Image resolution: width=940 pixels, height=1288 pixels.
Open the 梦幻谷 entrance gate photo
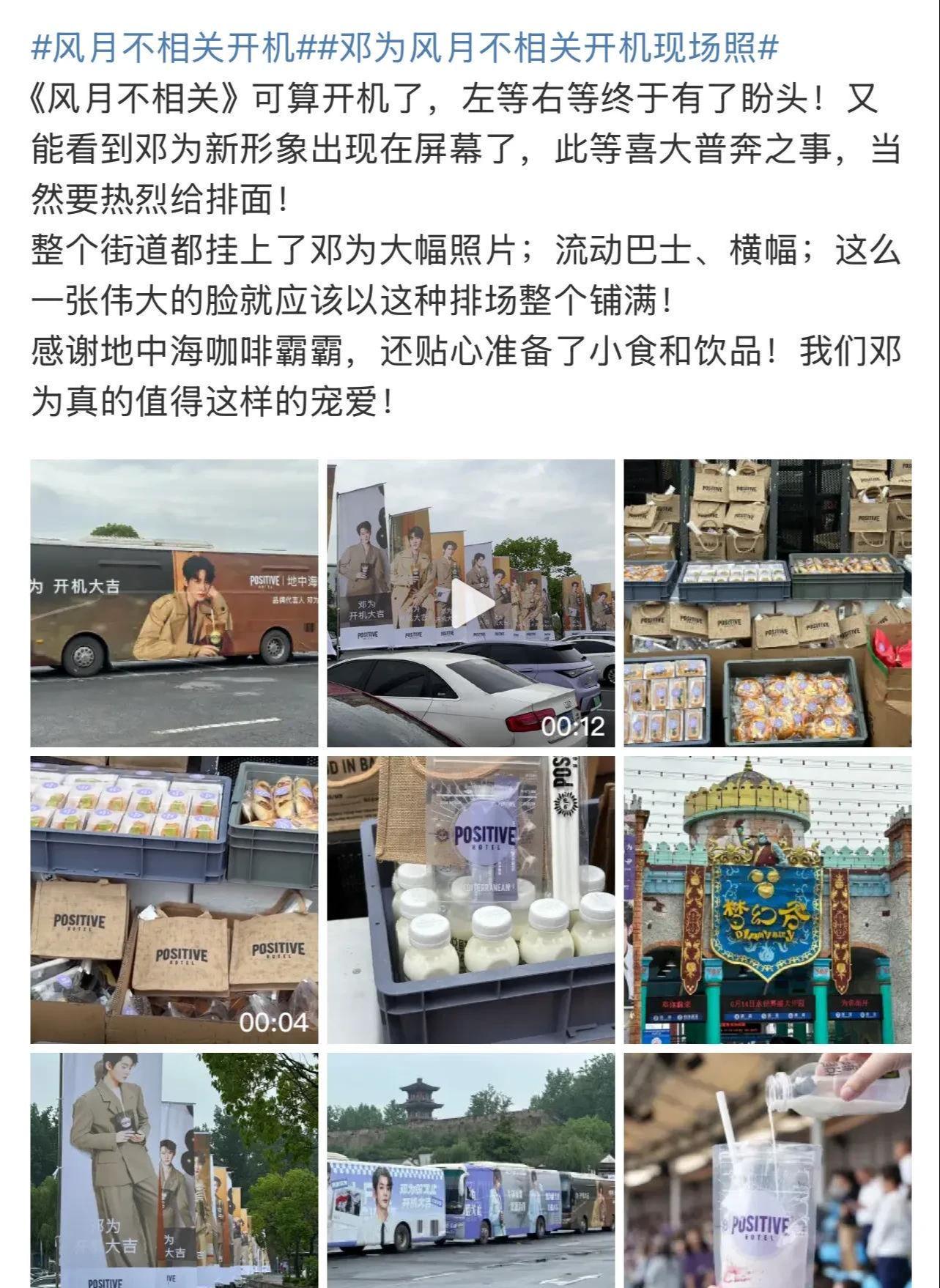(767, 900)
